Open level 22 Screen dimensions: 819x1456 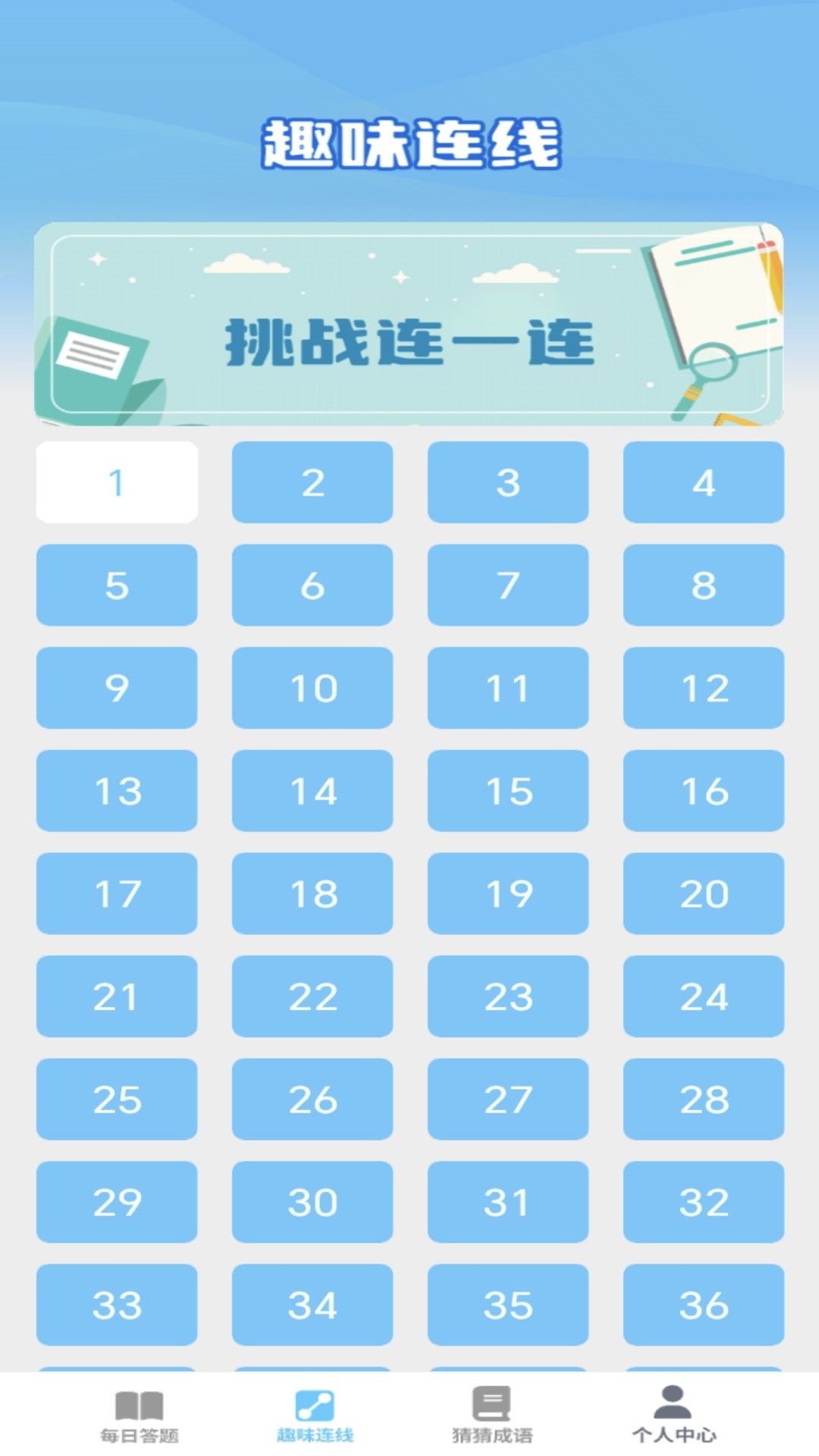312,996
